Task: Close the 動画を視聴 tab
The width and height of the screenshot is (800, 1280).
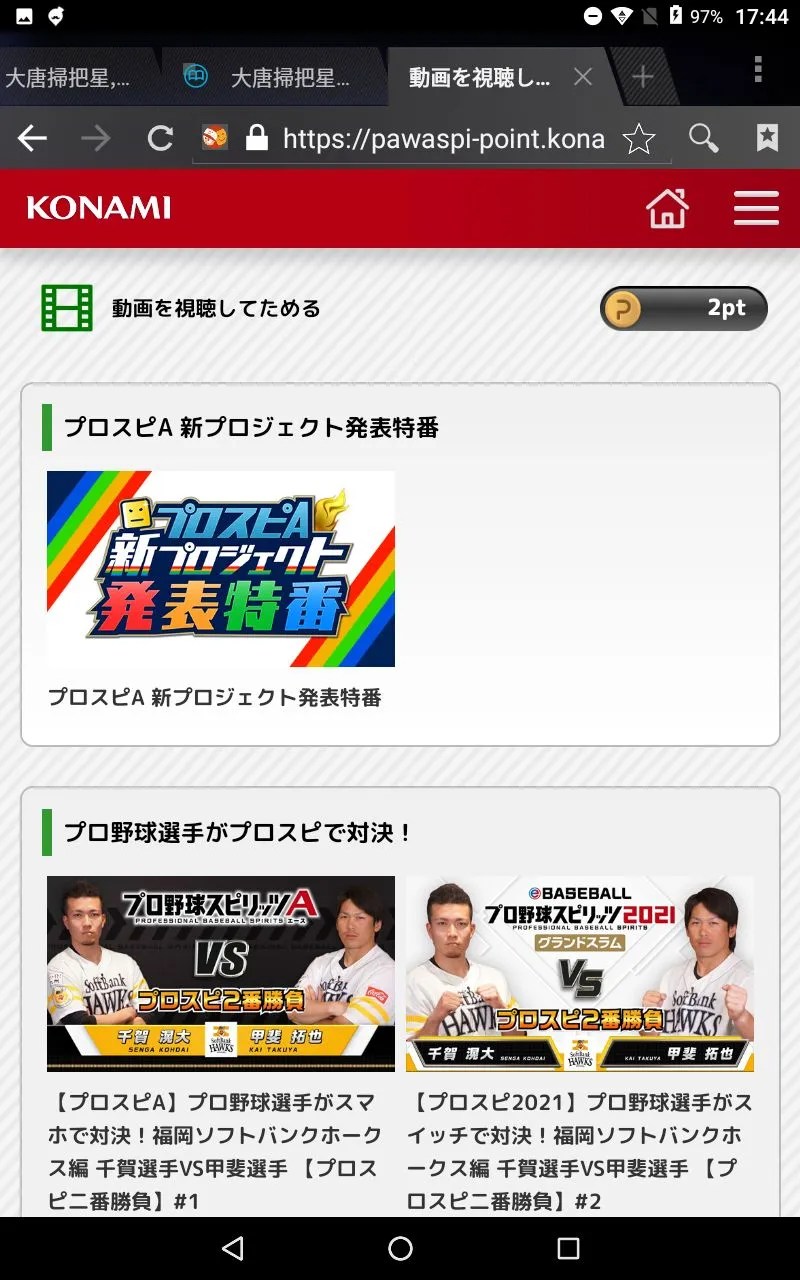Action: tap(583, 77)
